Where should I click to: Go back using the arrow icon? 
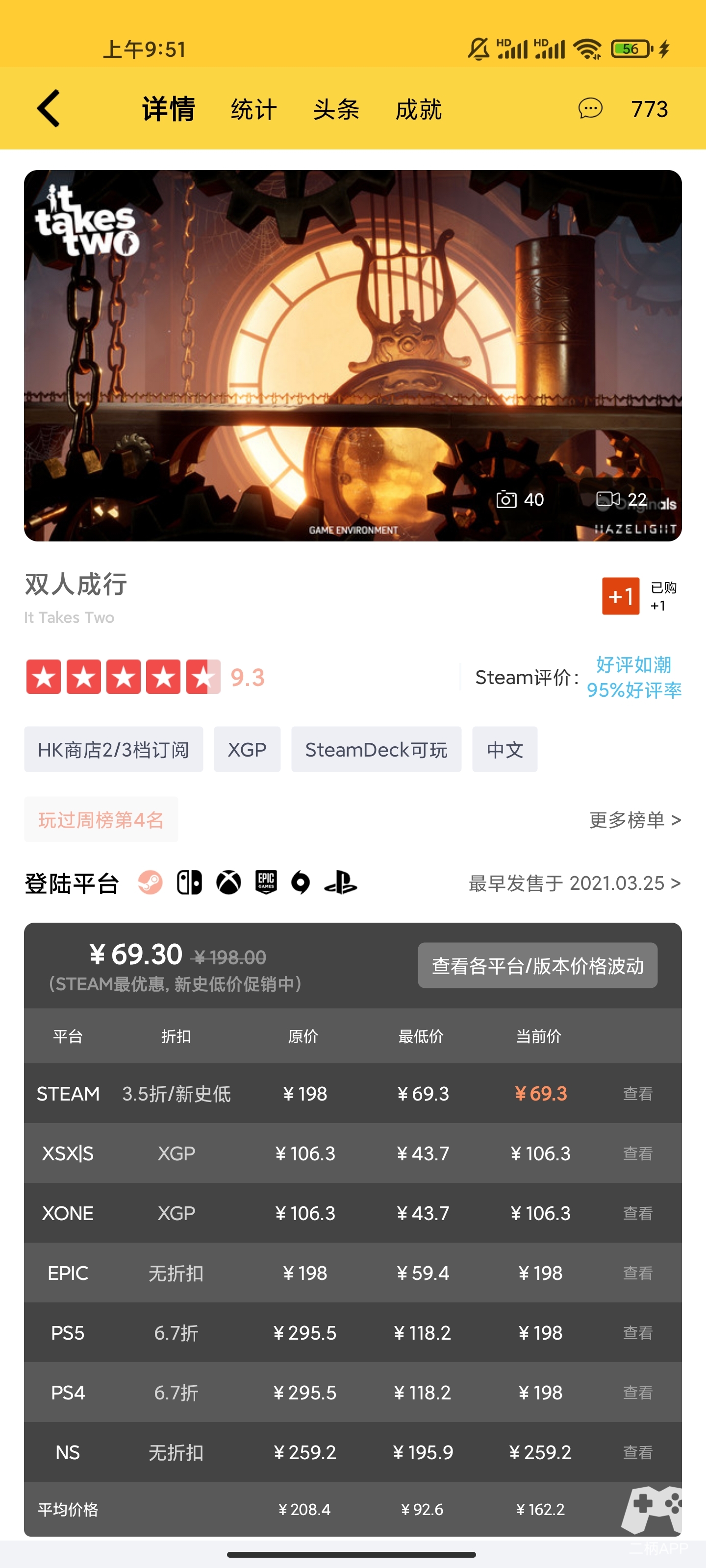[x=49, y=109]
